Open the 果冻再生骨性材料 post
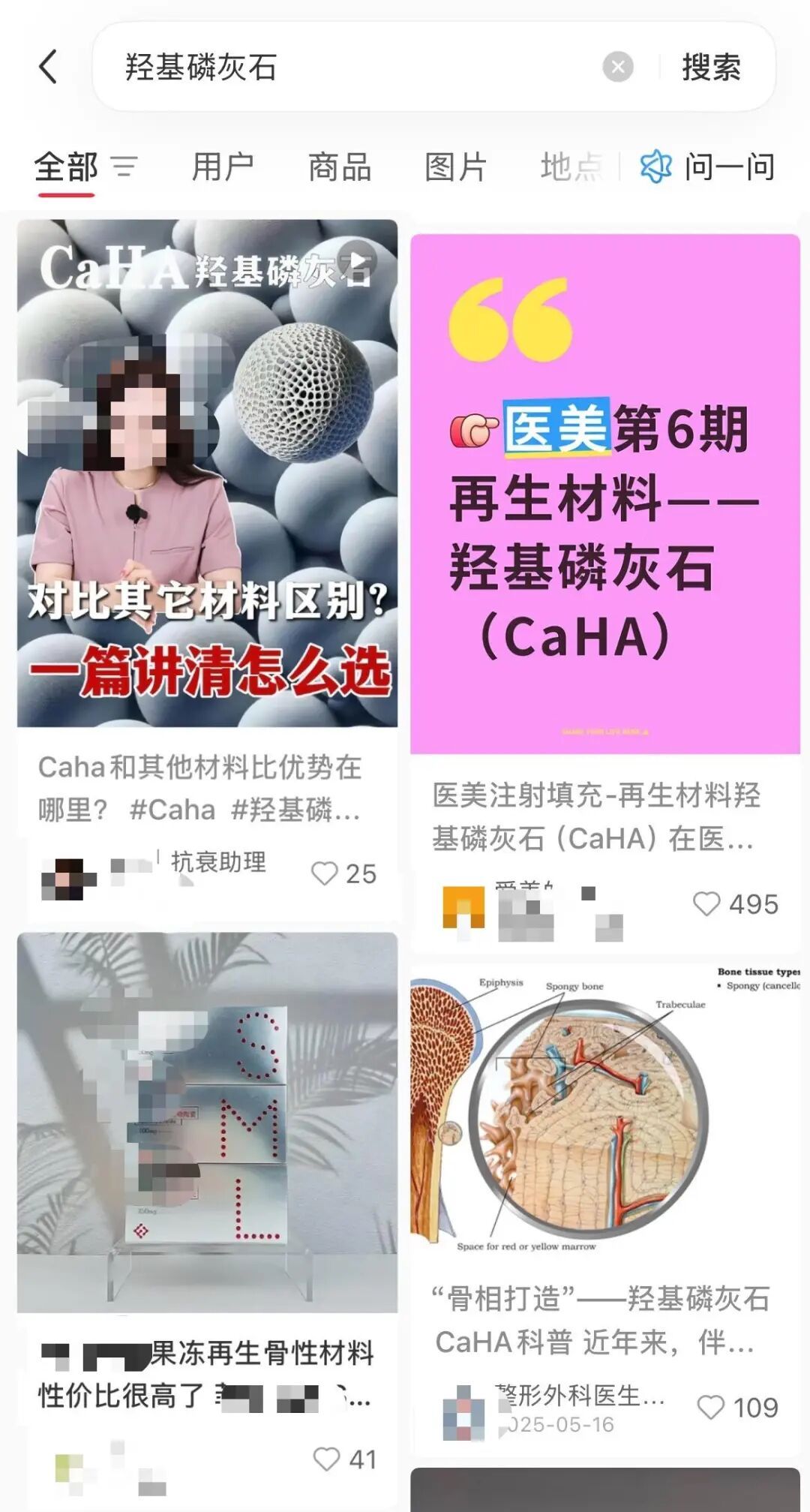The image size is (810, 1512). tap(207, 1122)
